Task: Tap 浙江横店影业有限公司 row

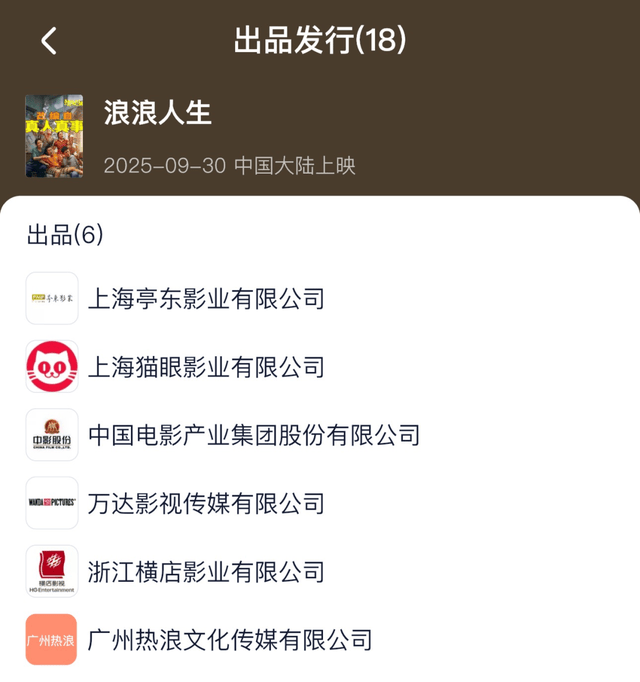Action: [x=206, y=572]
